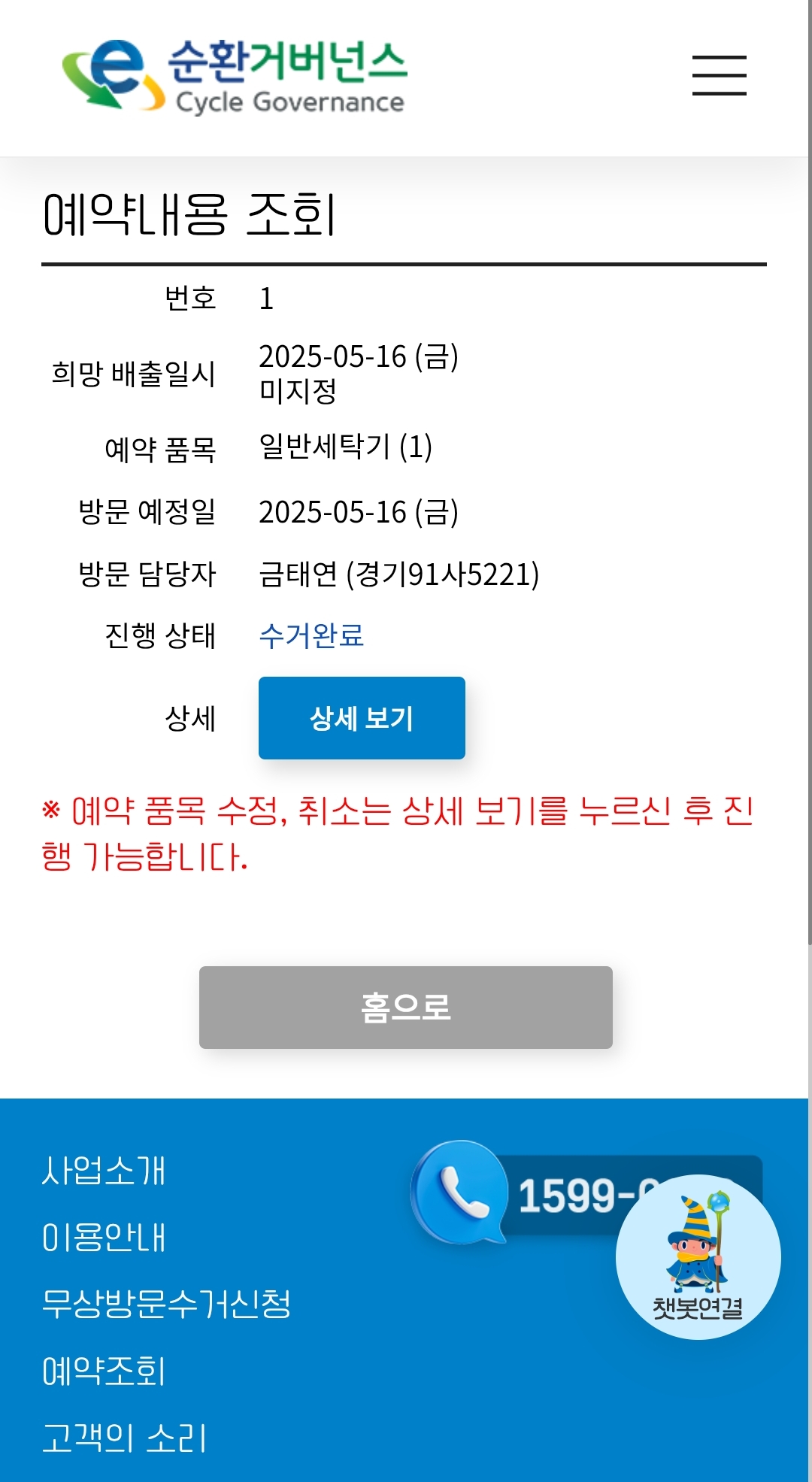Screen dimensions: 812x1482
Task: Open the hamburger menu
Action: tap(719, 75)
